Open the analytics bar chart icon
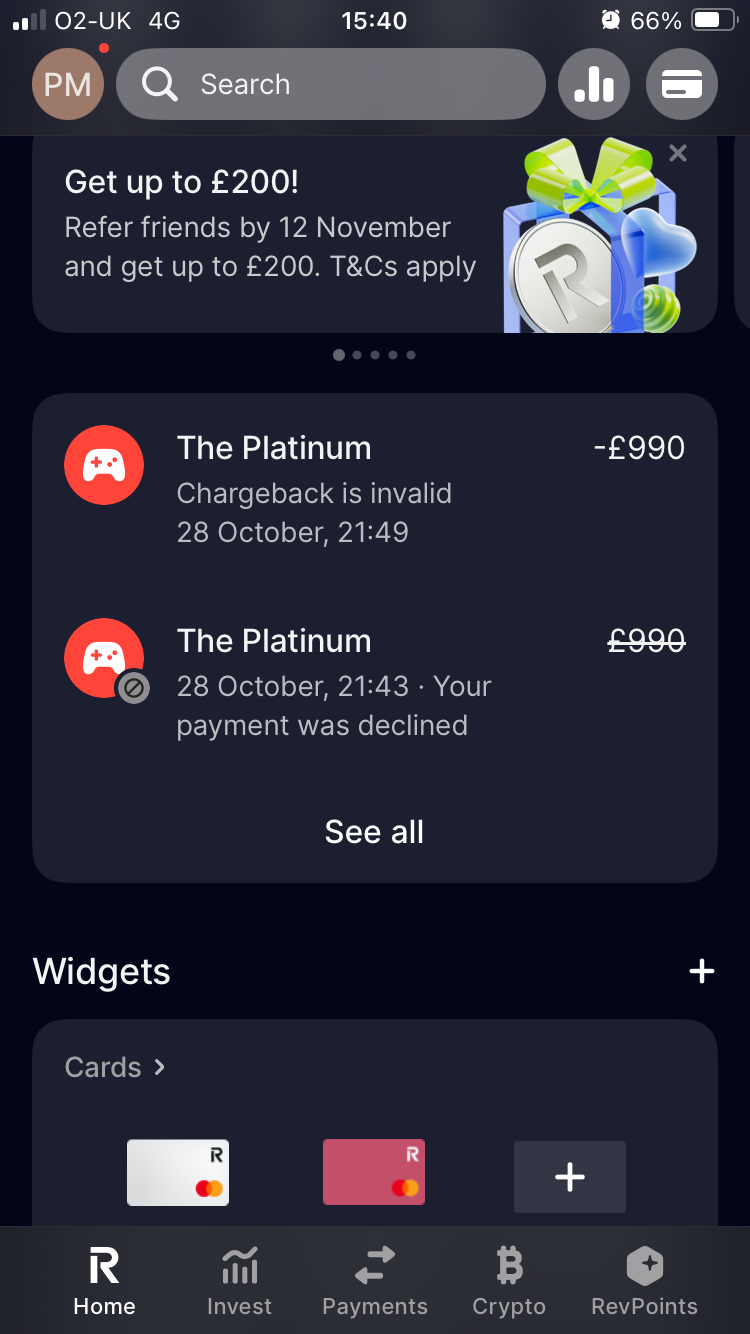 click(594, 85)
